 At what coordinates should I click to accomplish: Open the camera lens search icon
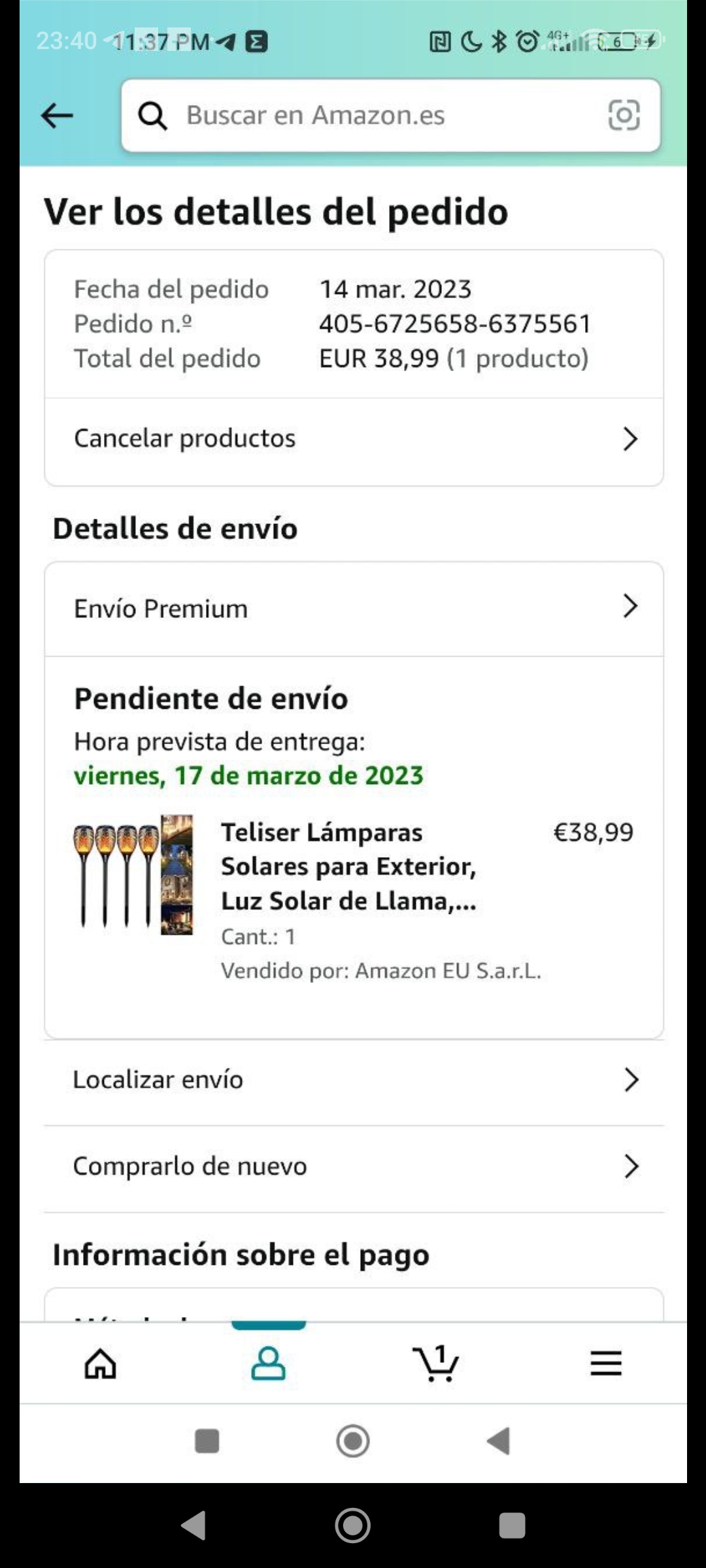click(624, 116)
